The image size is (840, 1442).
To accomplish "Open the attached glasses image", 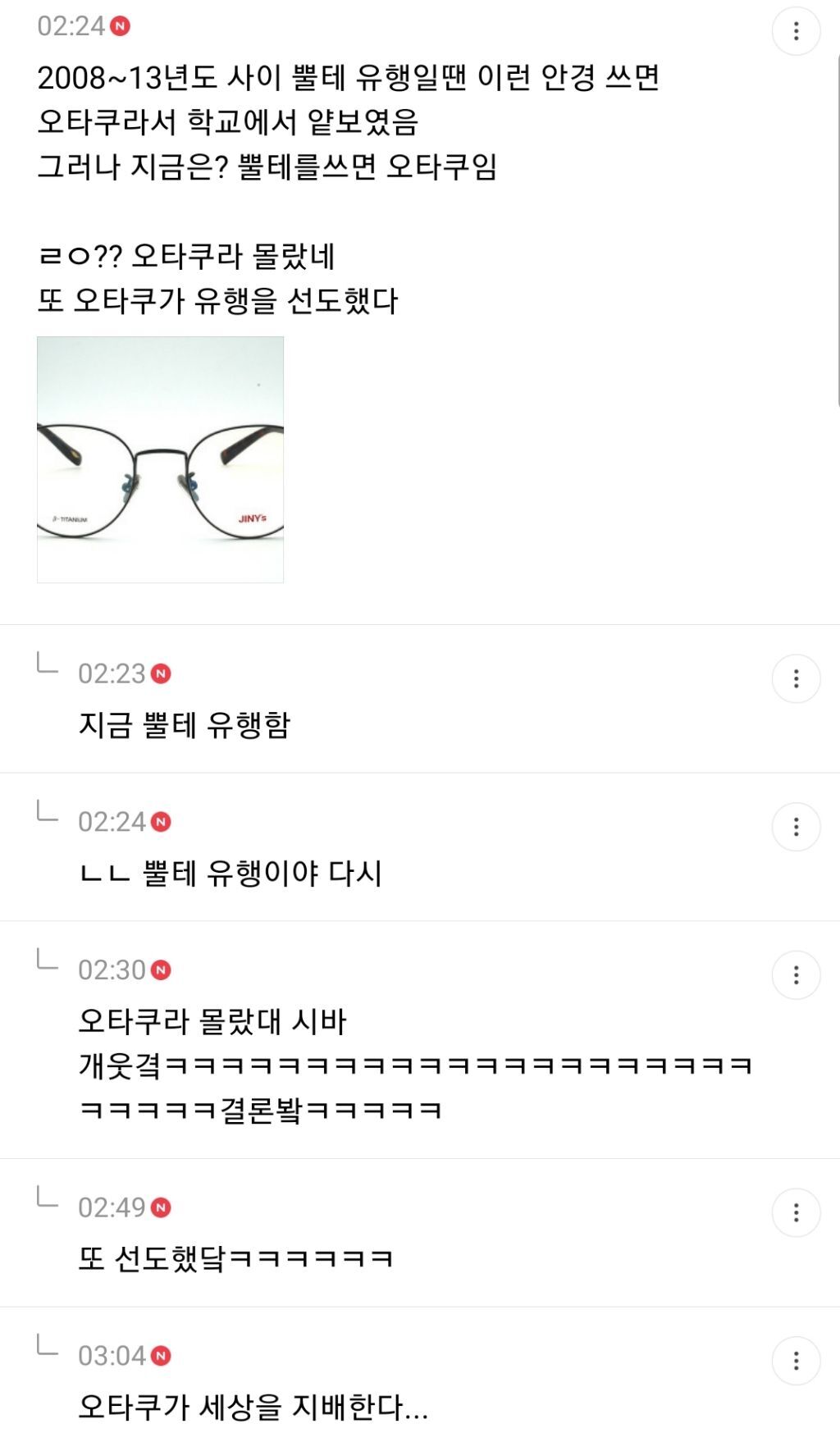I will click(160, 459).
